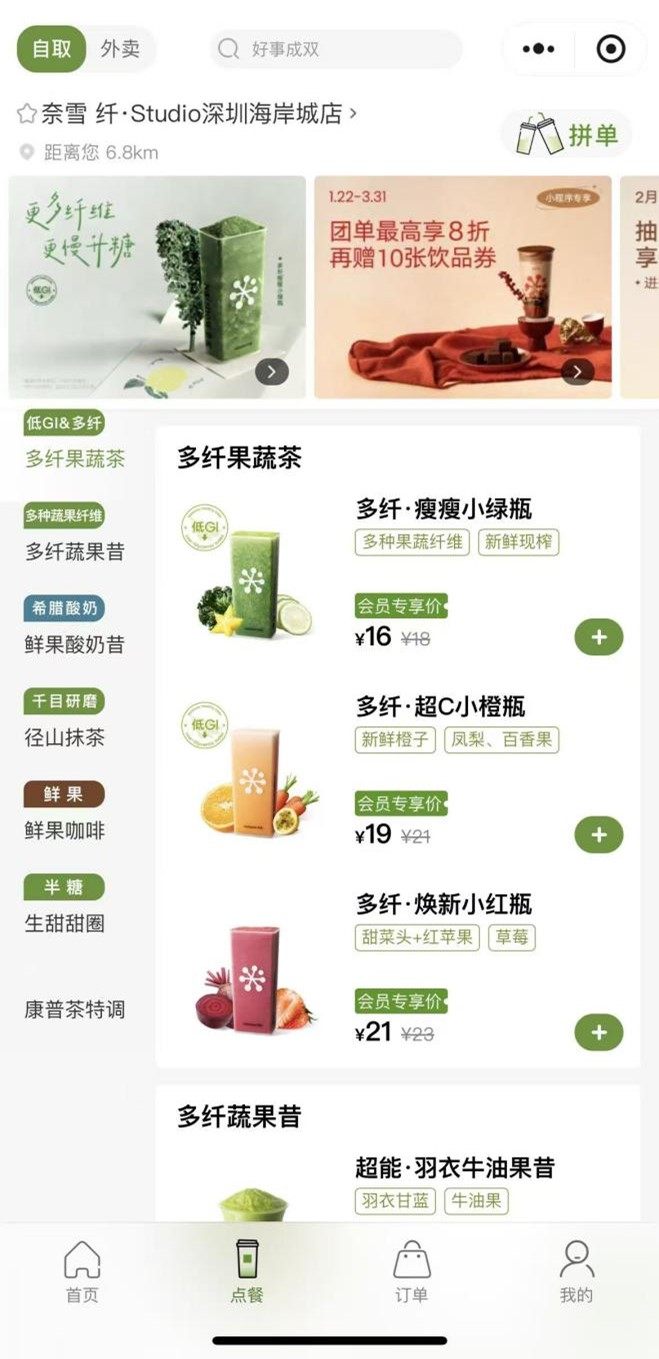Viewport: 659px width, 1359px height.
Task: View the 团单最高享8折 promotion banner
Action: tap(462, 287)
